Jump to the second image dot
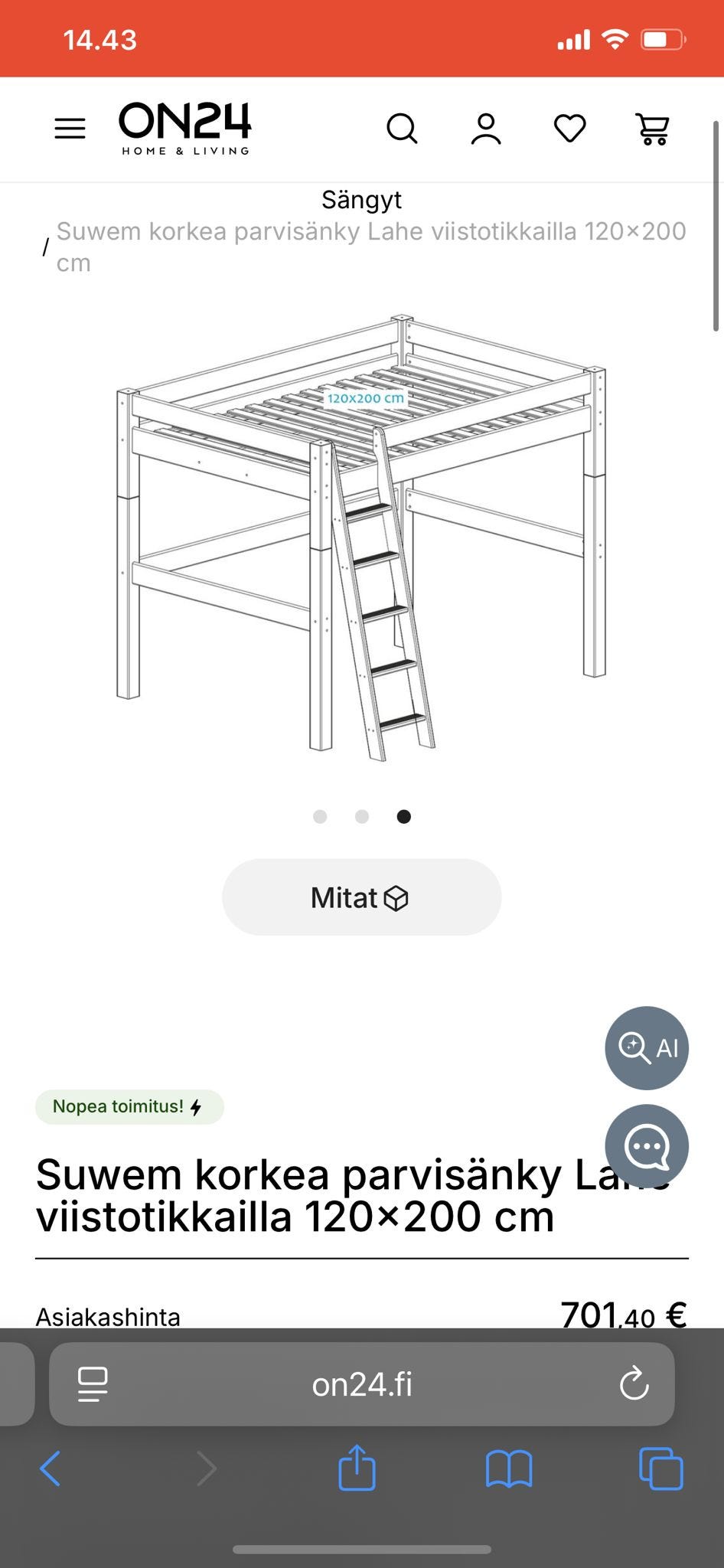The width and height of the screenshot is (724, 1568). (362, 817)
